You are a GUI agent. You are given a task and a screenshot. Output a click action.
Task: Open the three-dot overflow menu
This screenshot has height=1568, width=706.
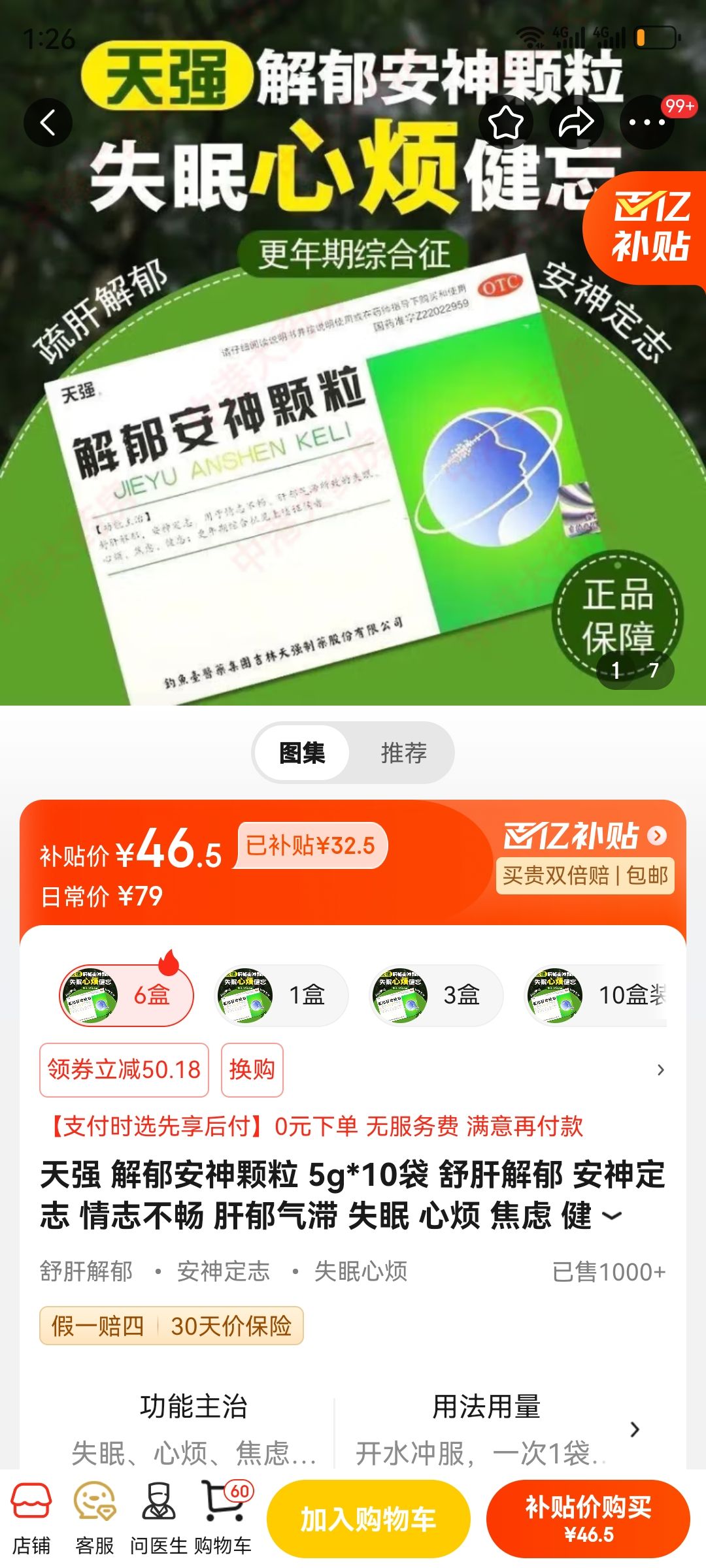pos(647,122)
